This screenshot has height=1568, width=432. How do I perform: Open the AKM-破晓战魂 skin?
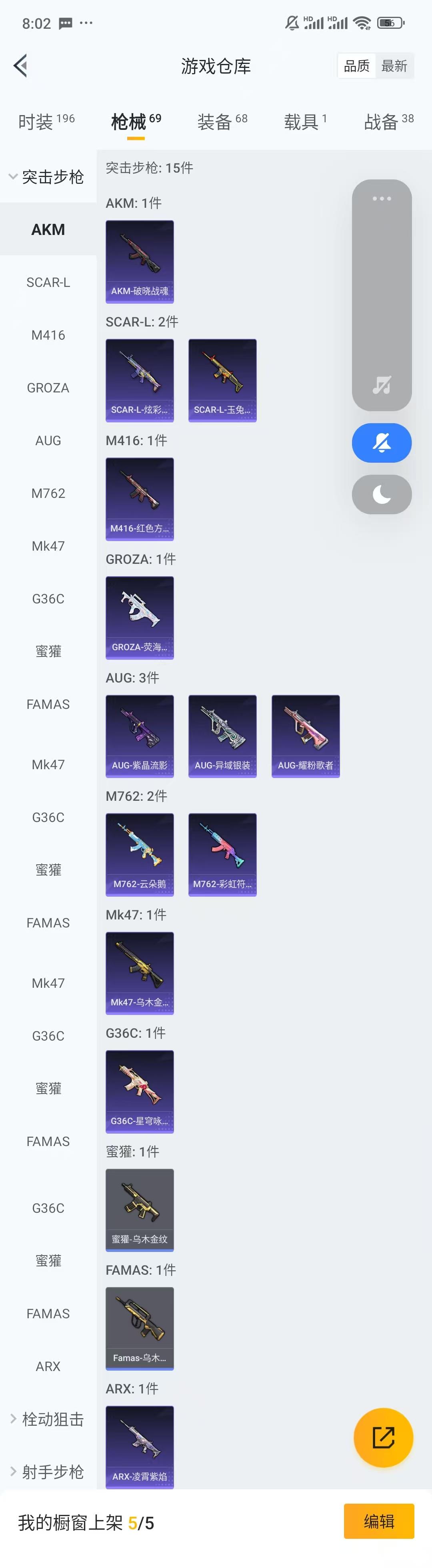coord(140,262)
